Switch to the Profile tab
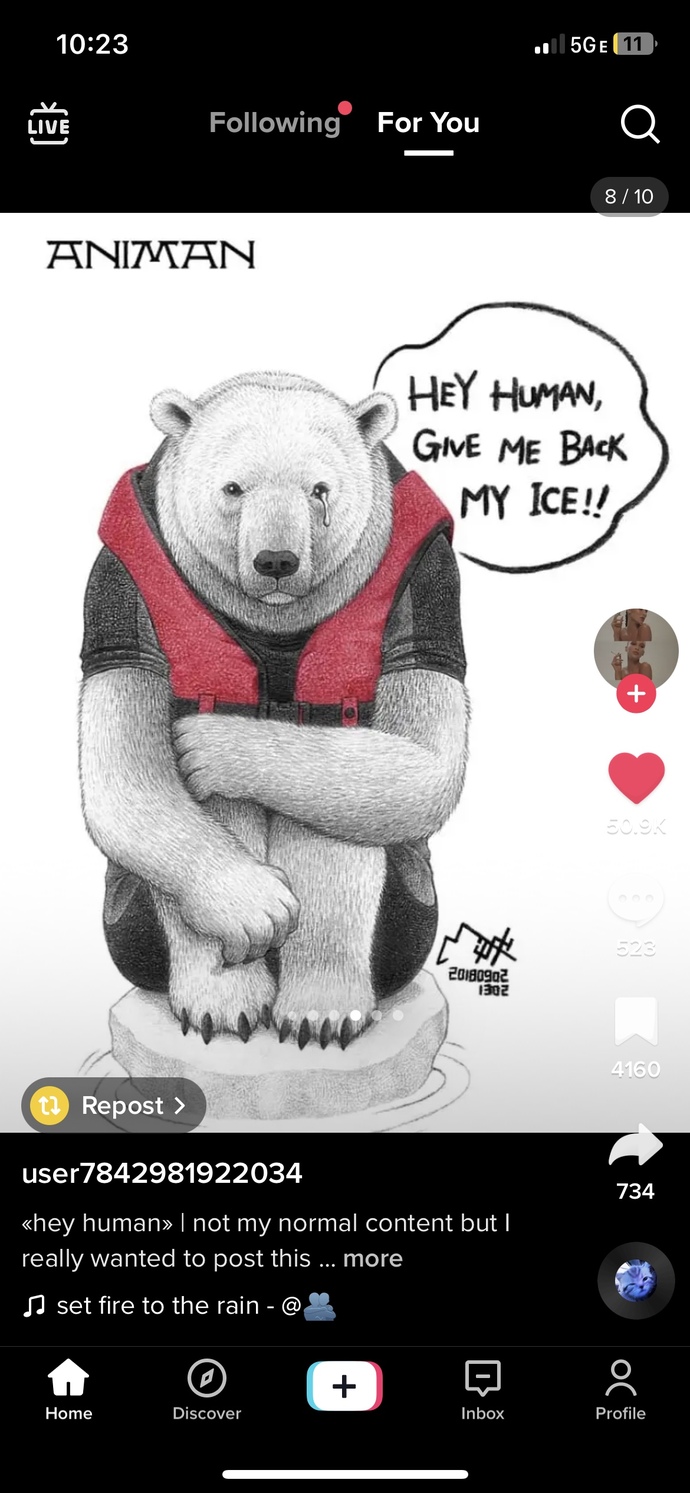The height and width of the screenshot is (1493, 690). 621,1390
